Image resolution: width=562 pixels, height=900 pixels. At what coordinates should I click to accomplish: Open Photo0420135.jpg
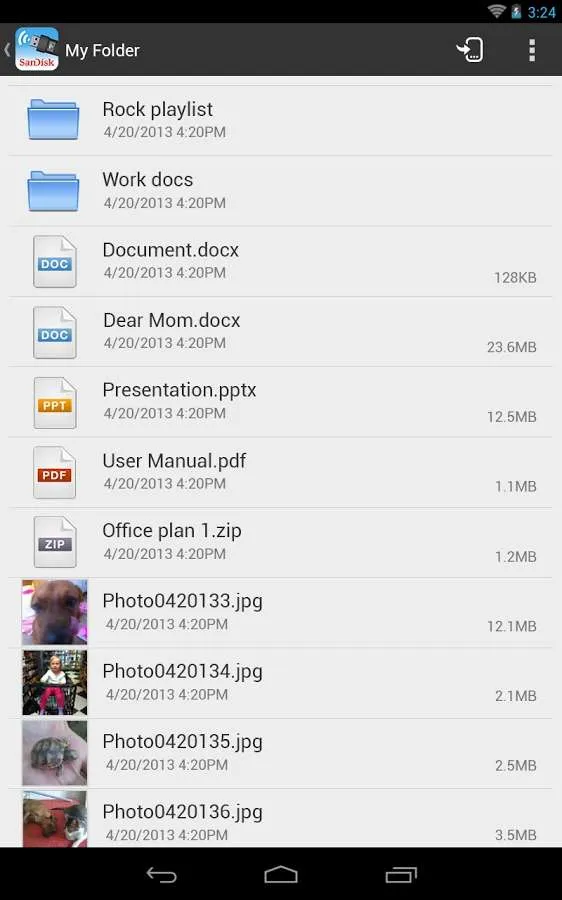[x=280, y=753]
